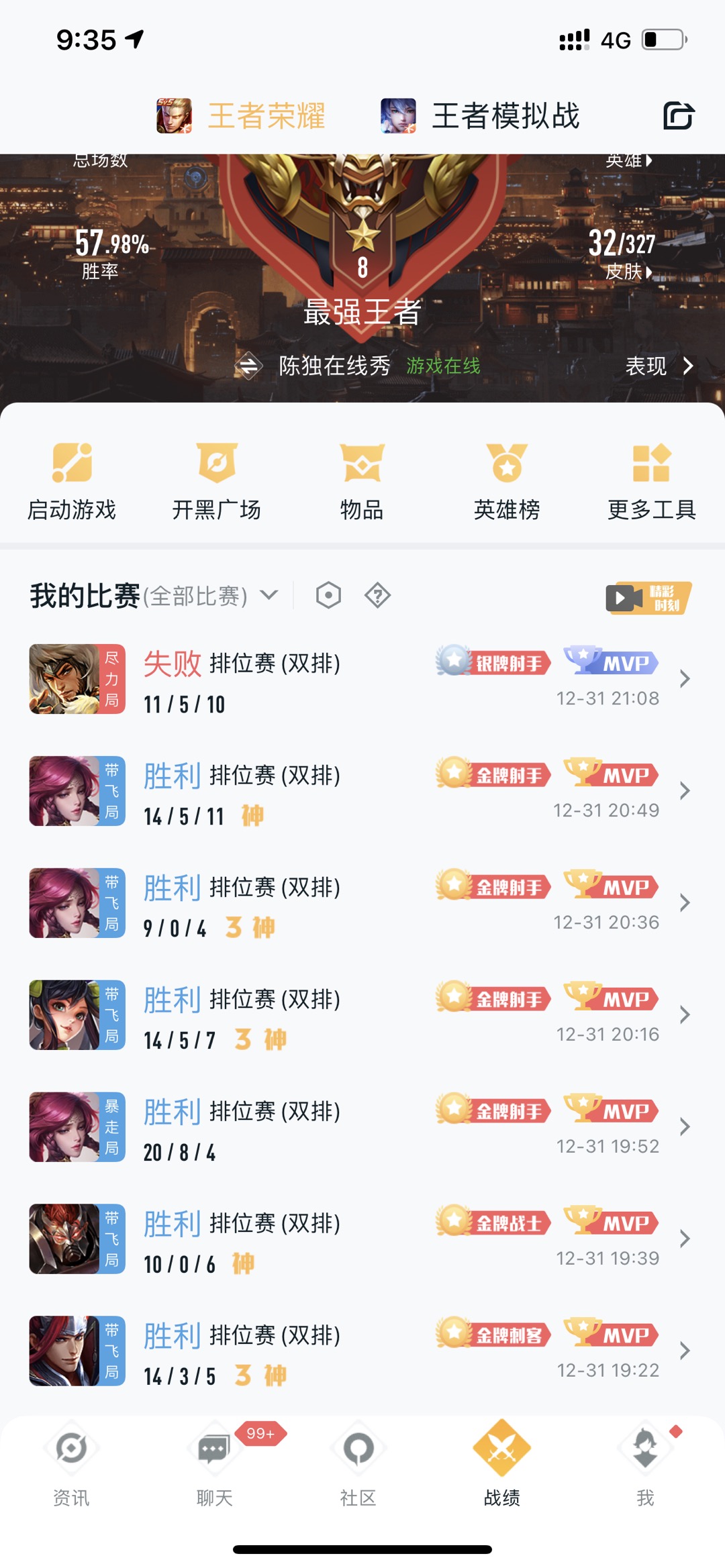Tap the share icon at top right
725x1568 pixels.
coord(678,116)
